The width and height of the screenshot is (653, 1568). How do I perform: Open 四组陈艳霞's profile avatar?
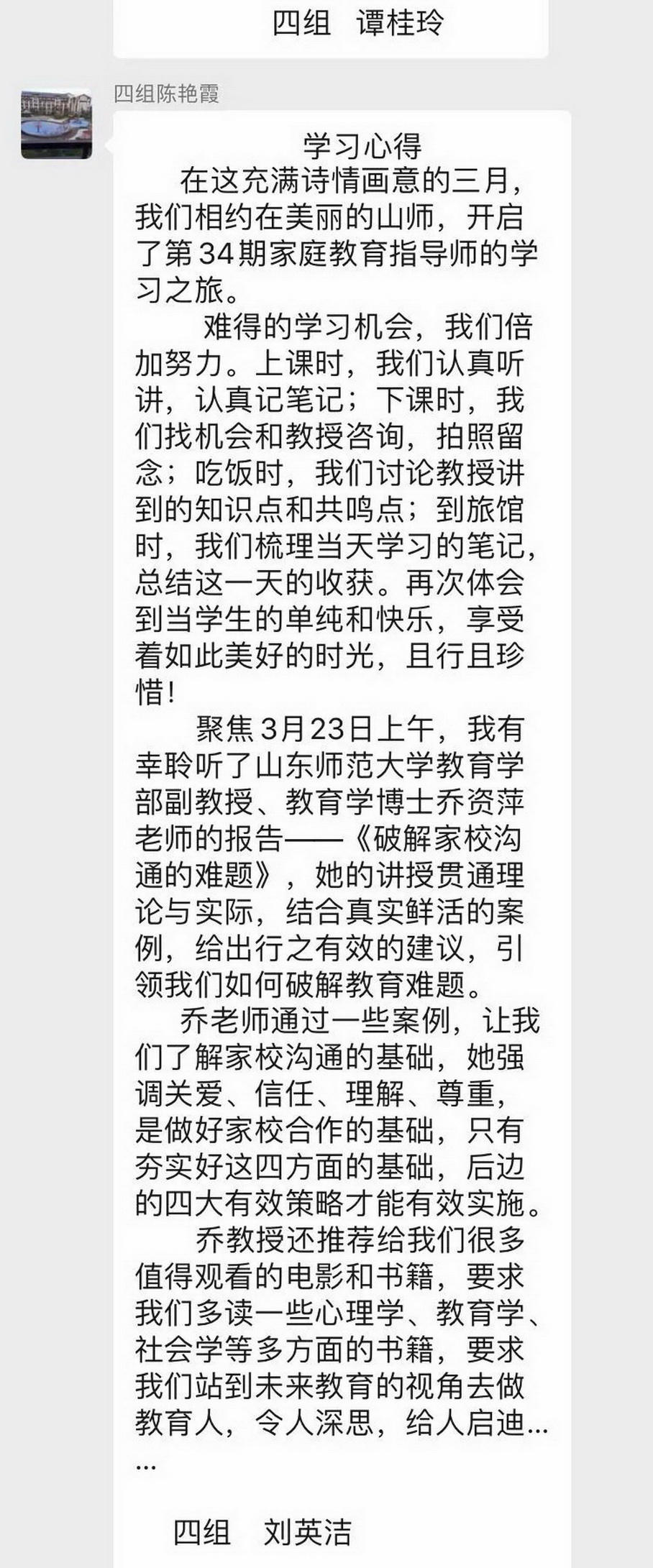(57, 124)
